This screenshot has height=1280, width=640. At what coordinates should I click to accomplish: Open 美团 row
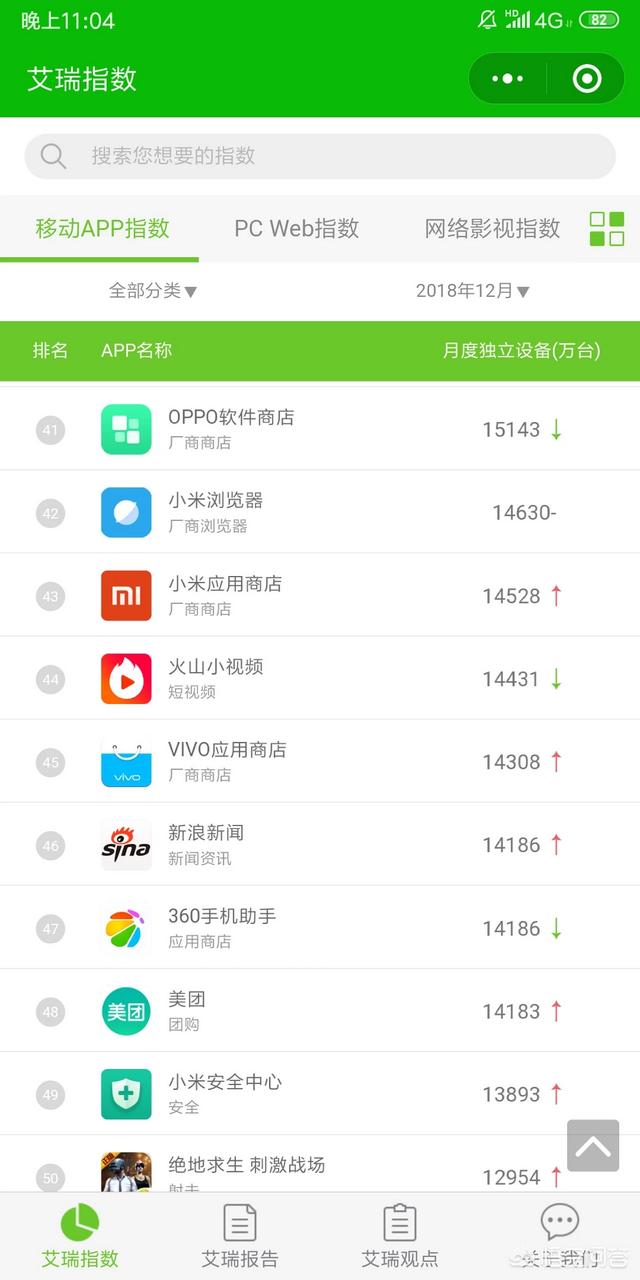[320, 1010]
